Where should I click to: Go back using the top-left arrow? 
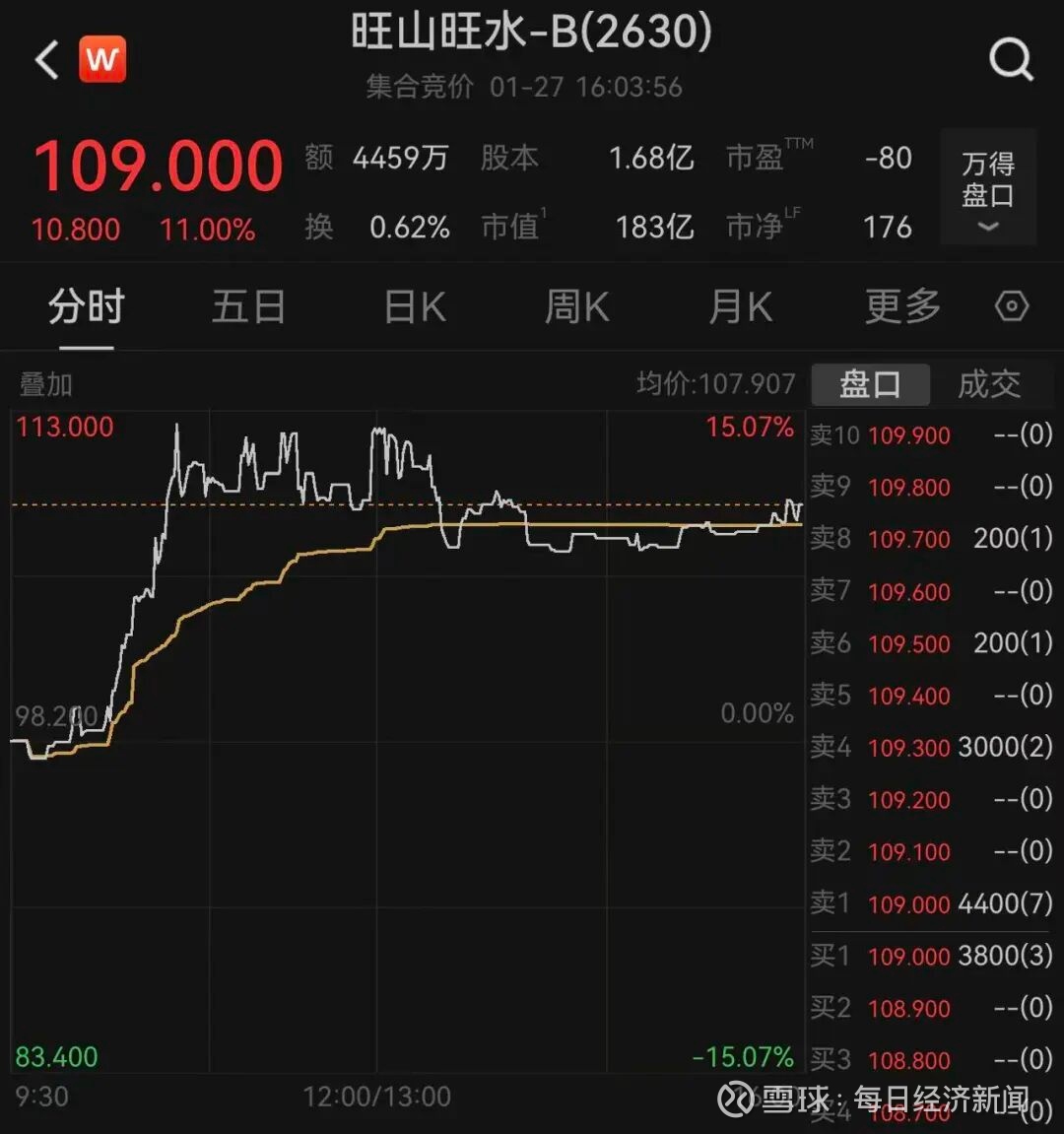[46, 60]
